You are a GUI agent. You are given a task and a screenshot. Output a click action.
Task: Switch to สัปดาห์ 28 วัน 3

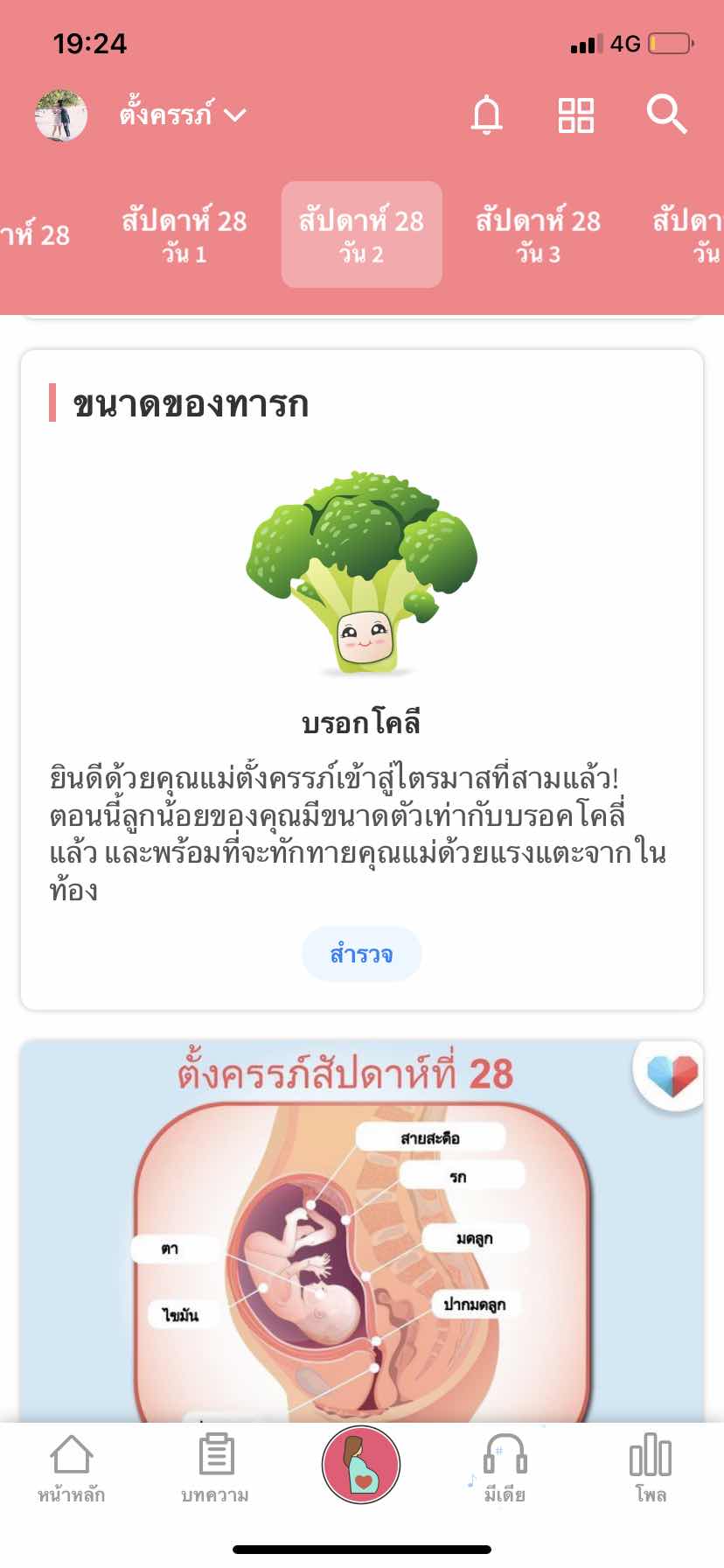pos(538,234)
